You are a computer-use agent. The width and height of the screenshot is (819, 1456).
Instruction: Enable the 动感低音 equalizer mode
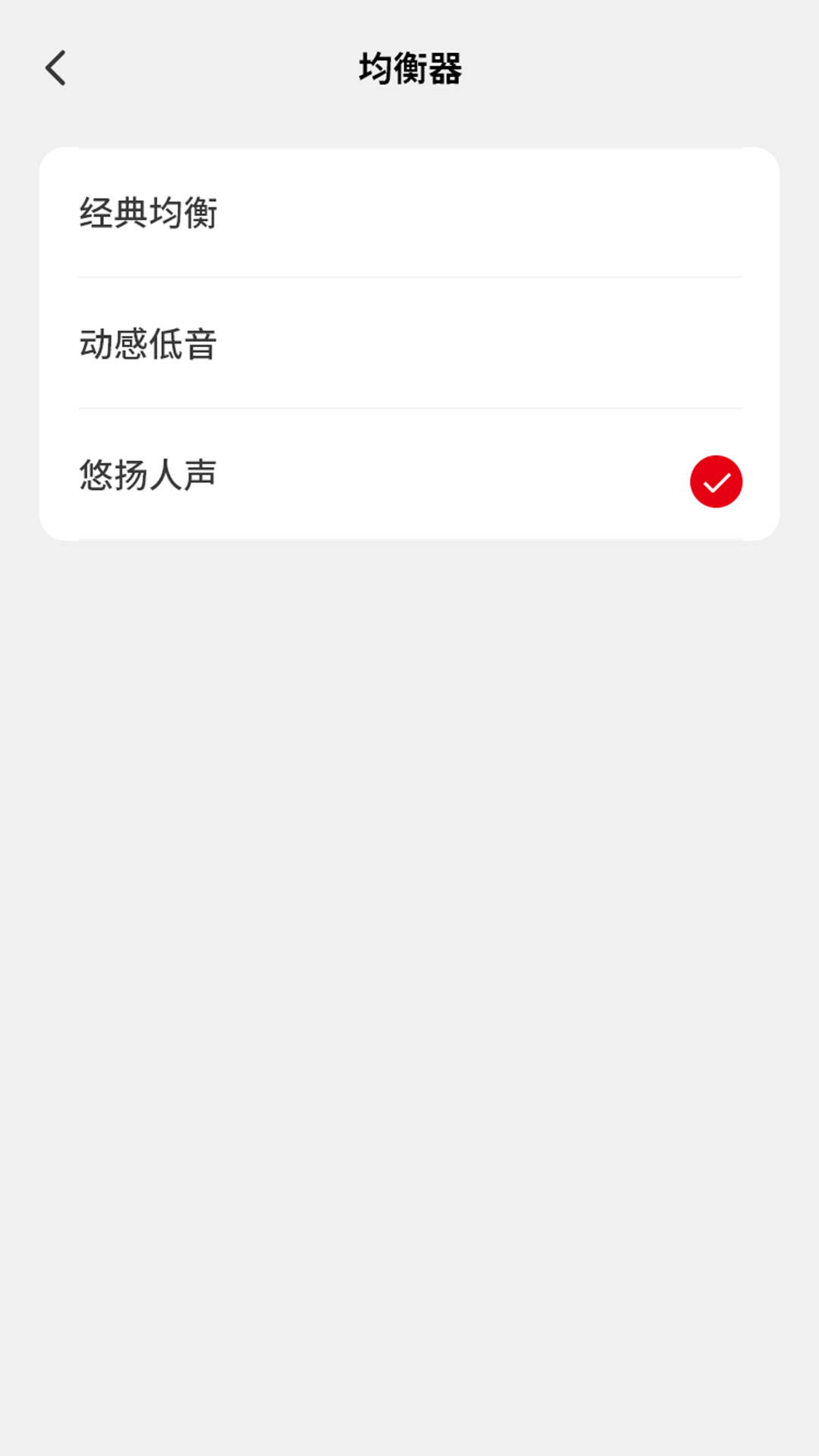coord(409,345)
